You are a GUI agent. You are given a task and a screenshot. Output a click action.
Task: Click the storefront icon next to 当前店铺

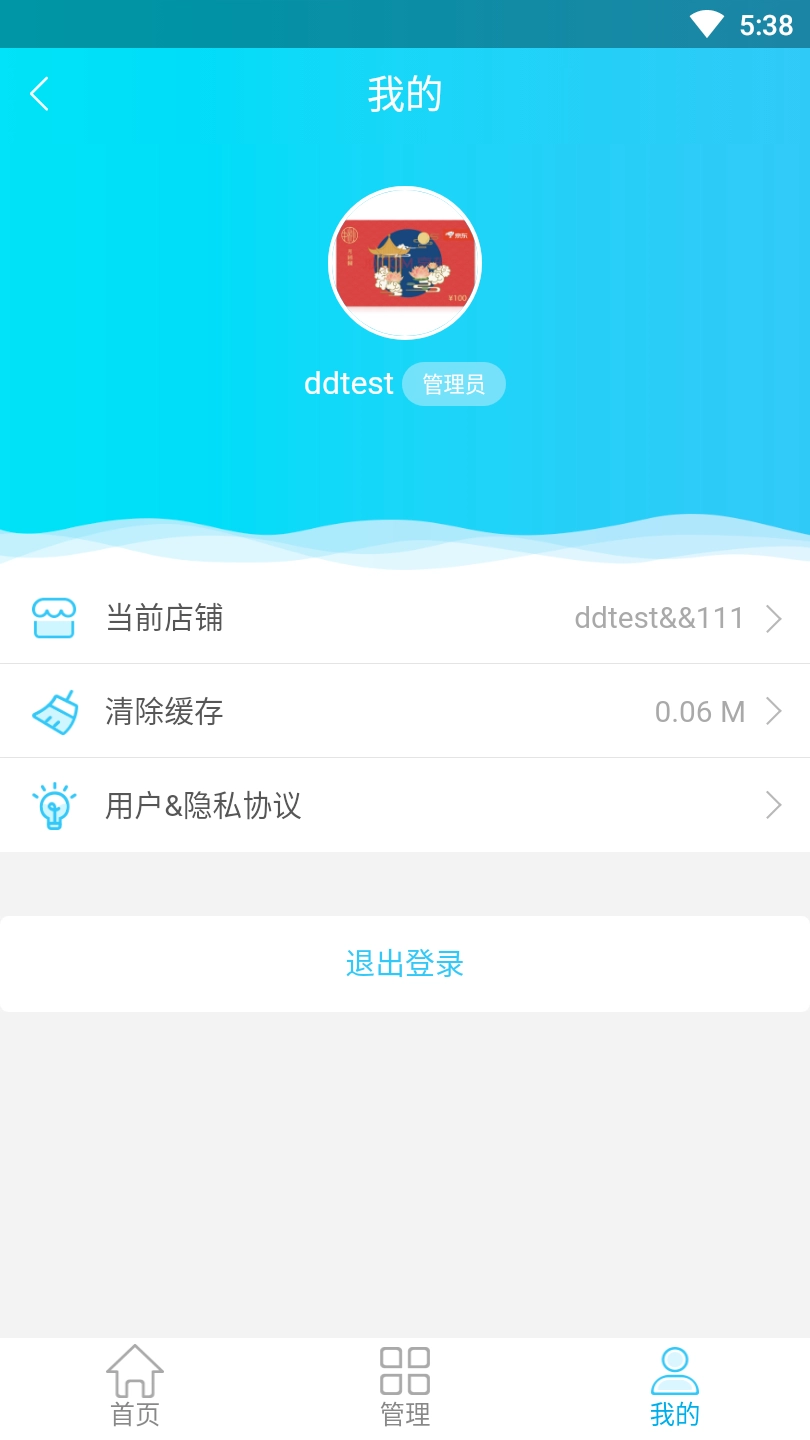pyautogui.click(x=55, y=618)
